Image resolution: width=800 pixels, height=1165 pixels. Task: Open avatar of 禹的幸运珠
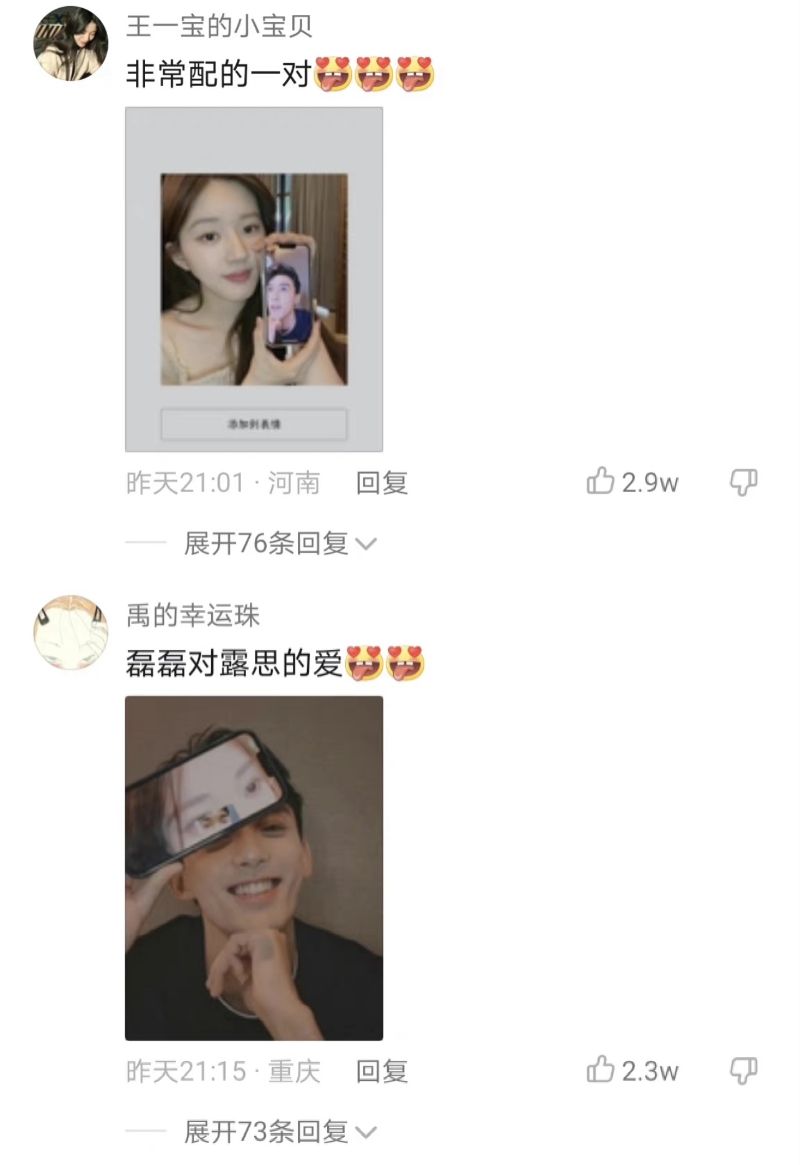(x=70, y=631)
